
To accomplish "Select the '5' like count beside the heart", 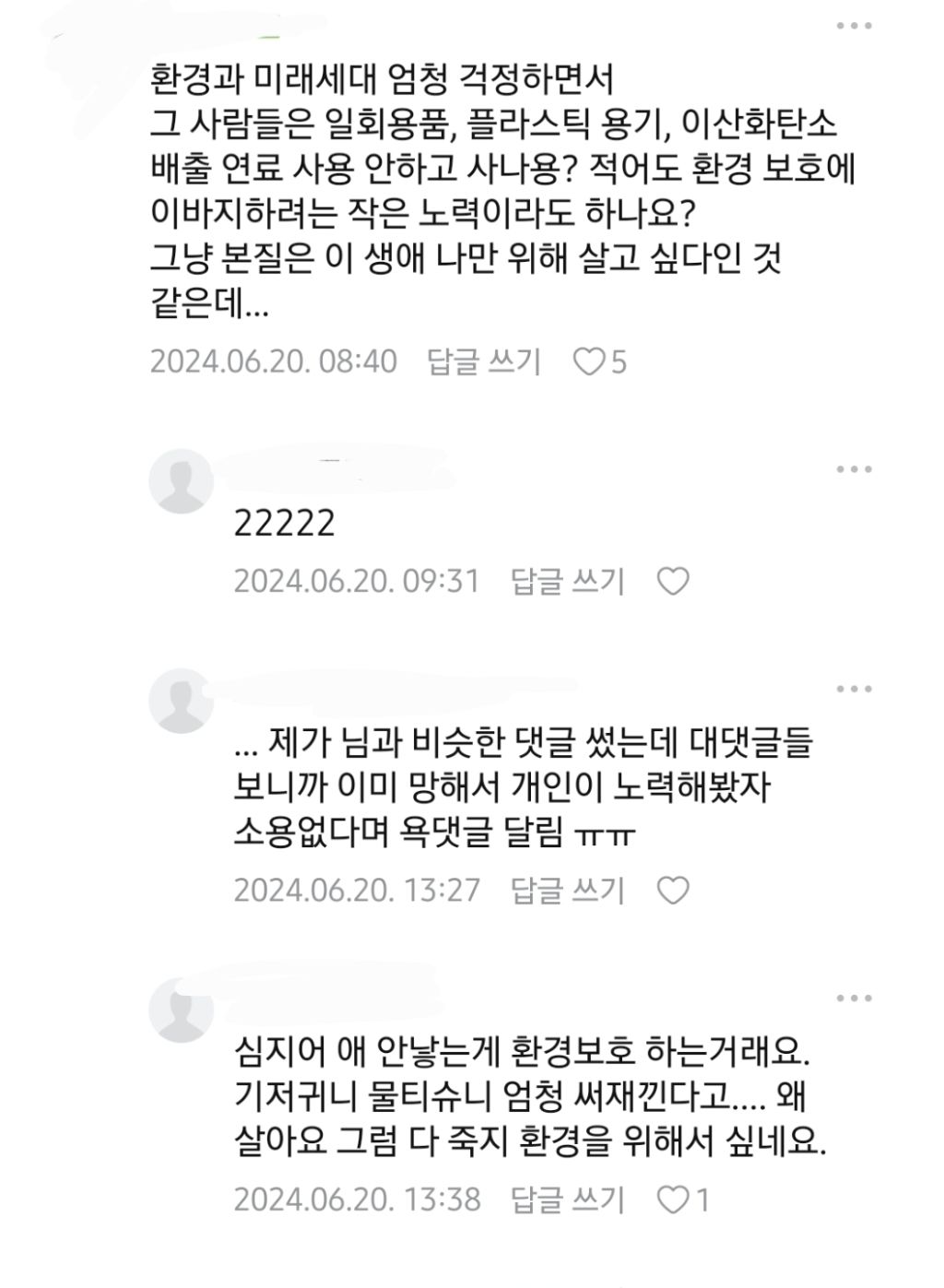I will coord(619,361).
